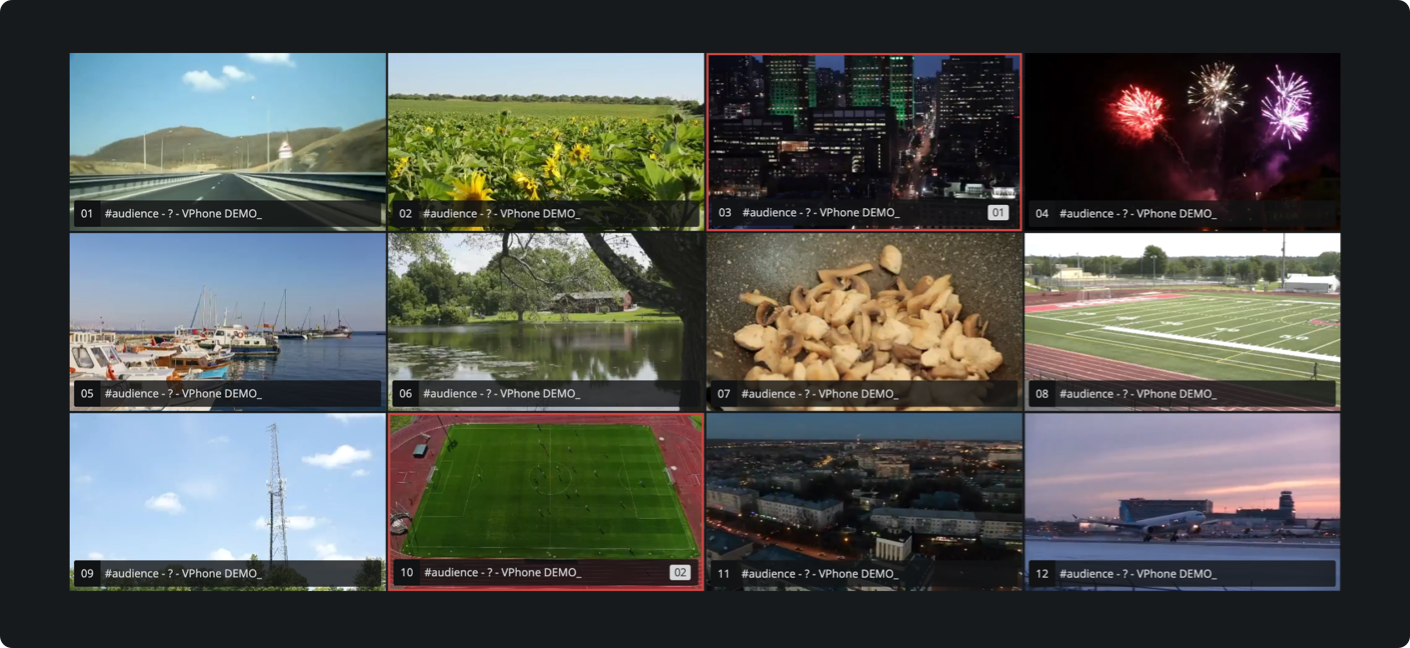Screen dimensions: 1410x648
Task: Select feed 12 with the airplane at the airport
Action: point(1182,490)
